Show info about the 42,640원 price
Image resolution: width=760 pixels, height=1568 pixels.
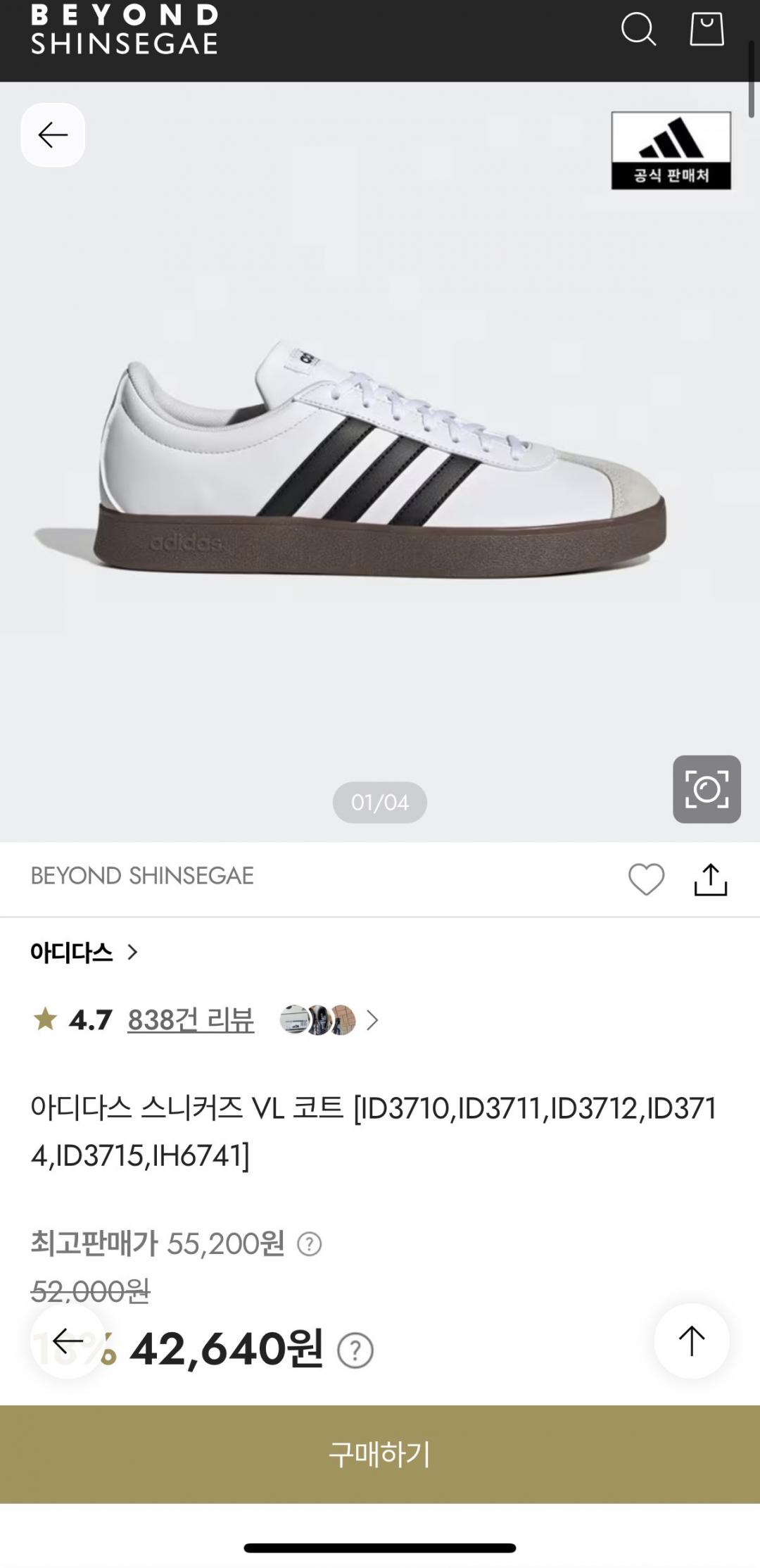coord(355,1351)
